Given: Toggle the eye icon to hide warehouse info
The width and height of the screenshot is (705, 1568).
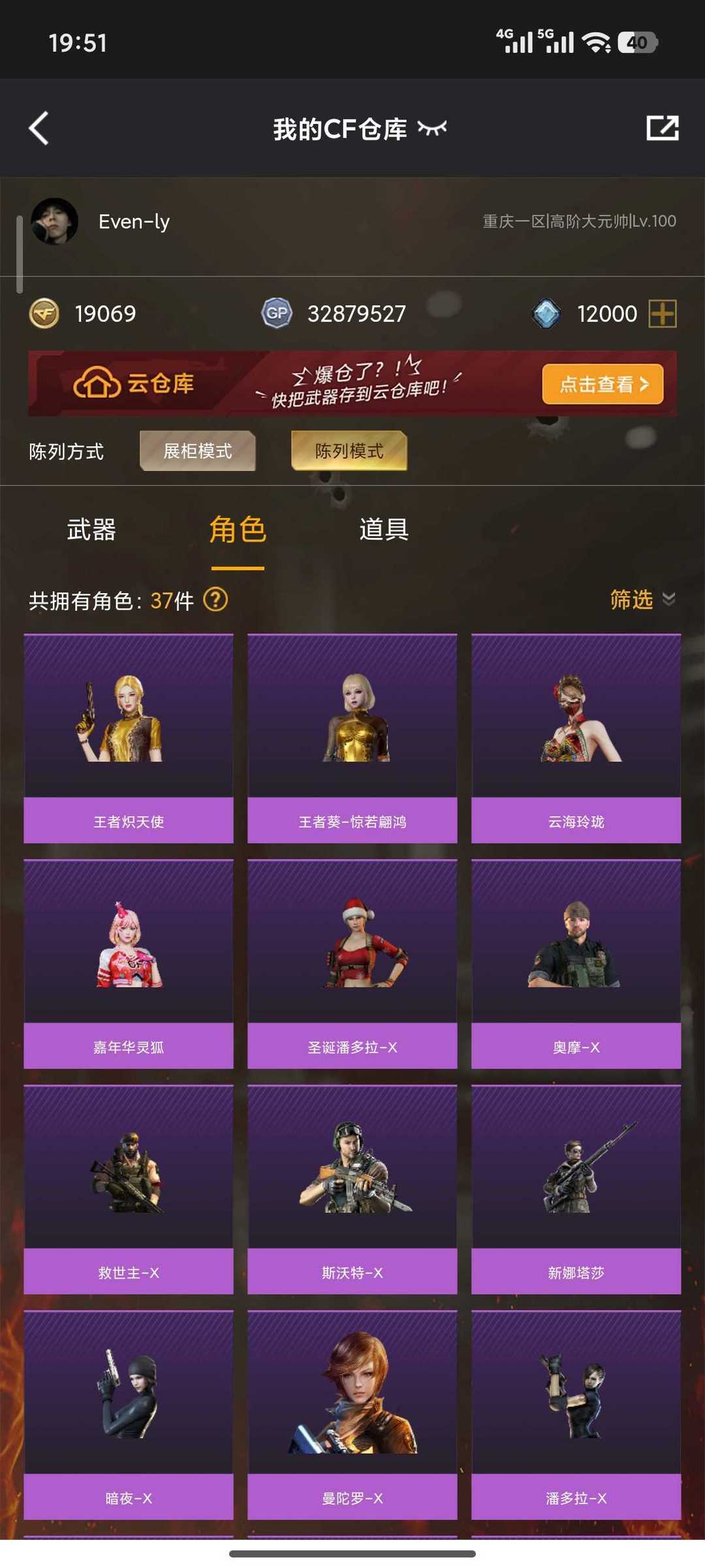Looking at the screenshot, I should [x=432, y=128].
